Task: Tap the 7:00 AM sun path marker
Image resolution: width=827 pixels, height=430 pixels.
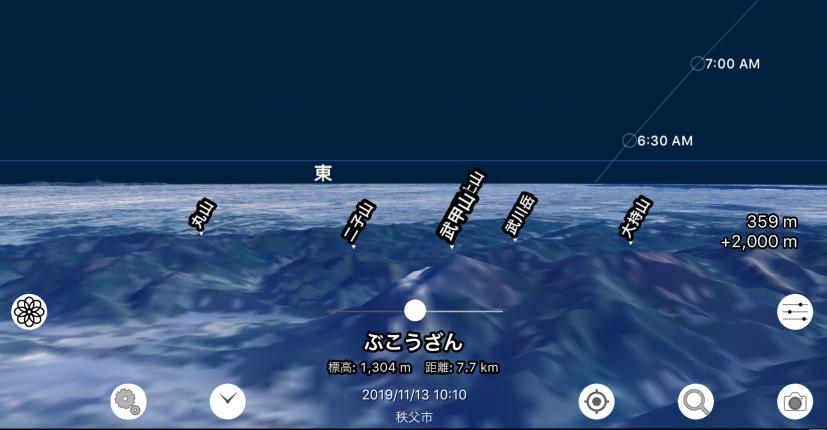Action: click(698, 64)
